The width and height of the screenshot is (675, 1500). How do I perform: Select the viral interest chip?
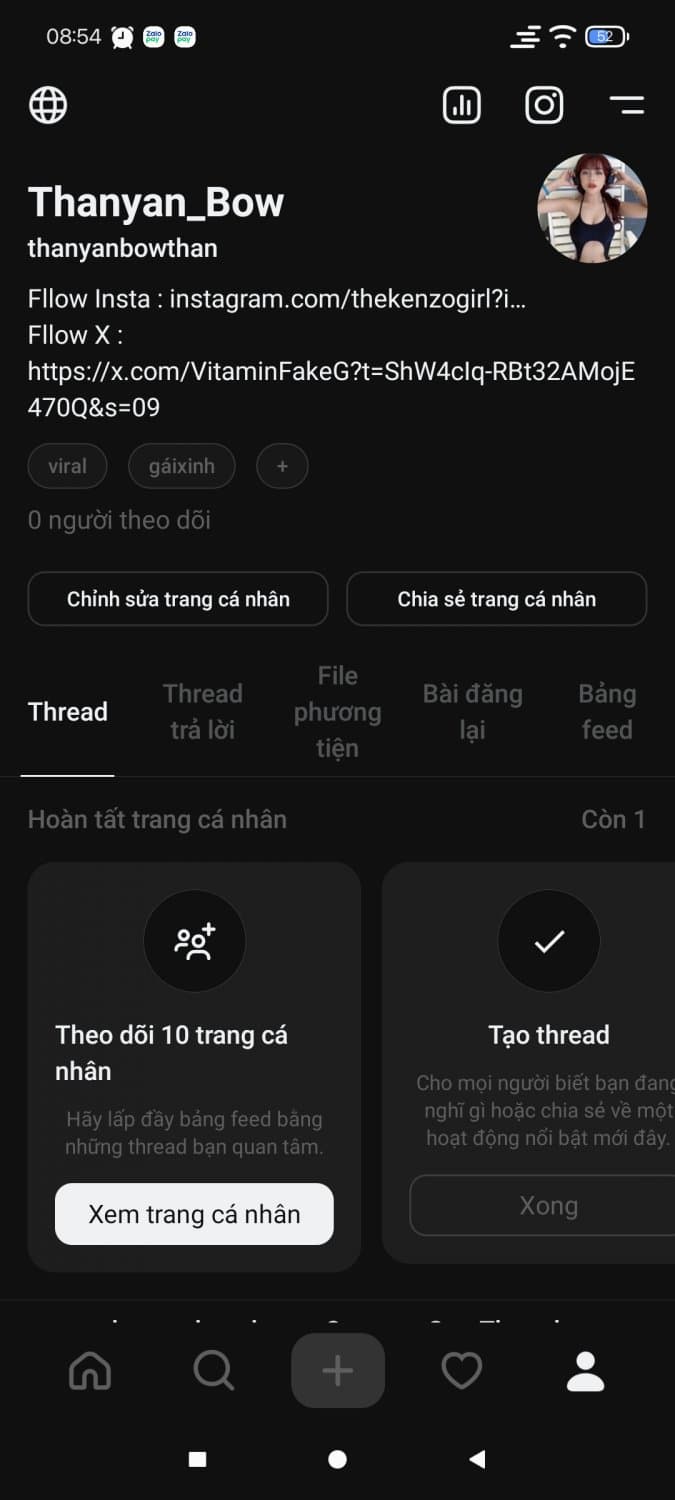click(67, 466)
